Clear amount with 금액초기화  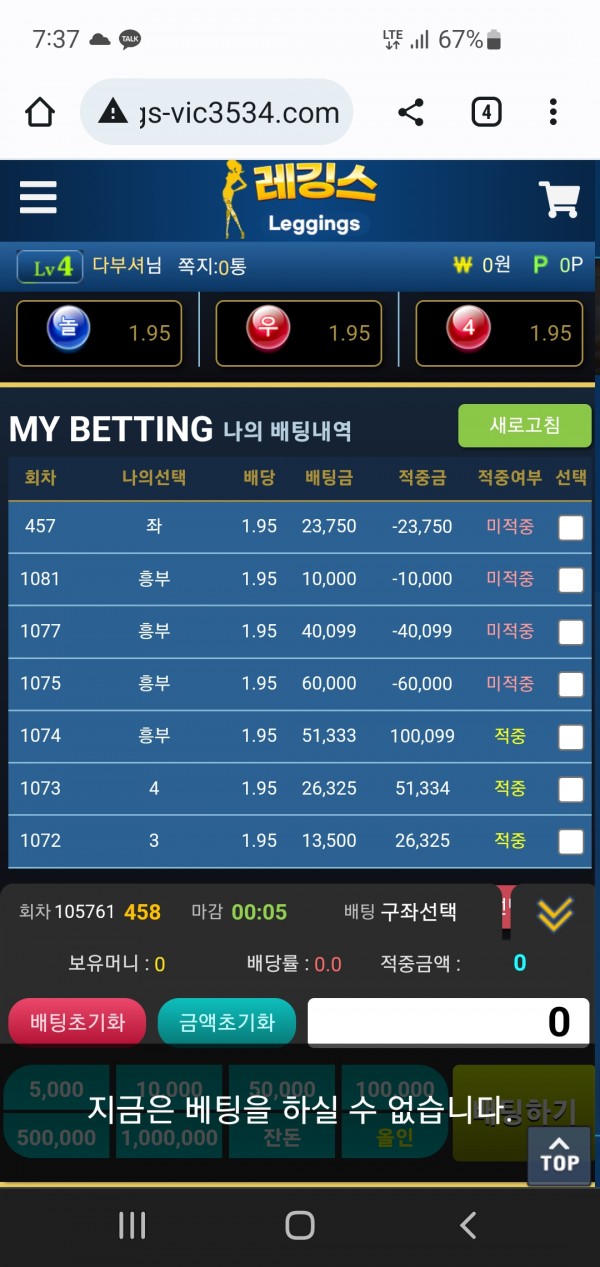click(227, 1022)
